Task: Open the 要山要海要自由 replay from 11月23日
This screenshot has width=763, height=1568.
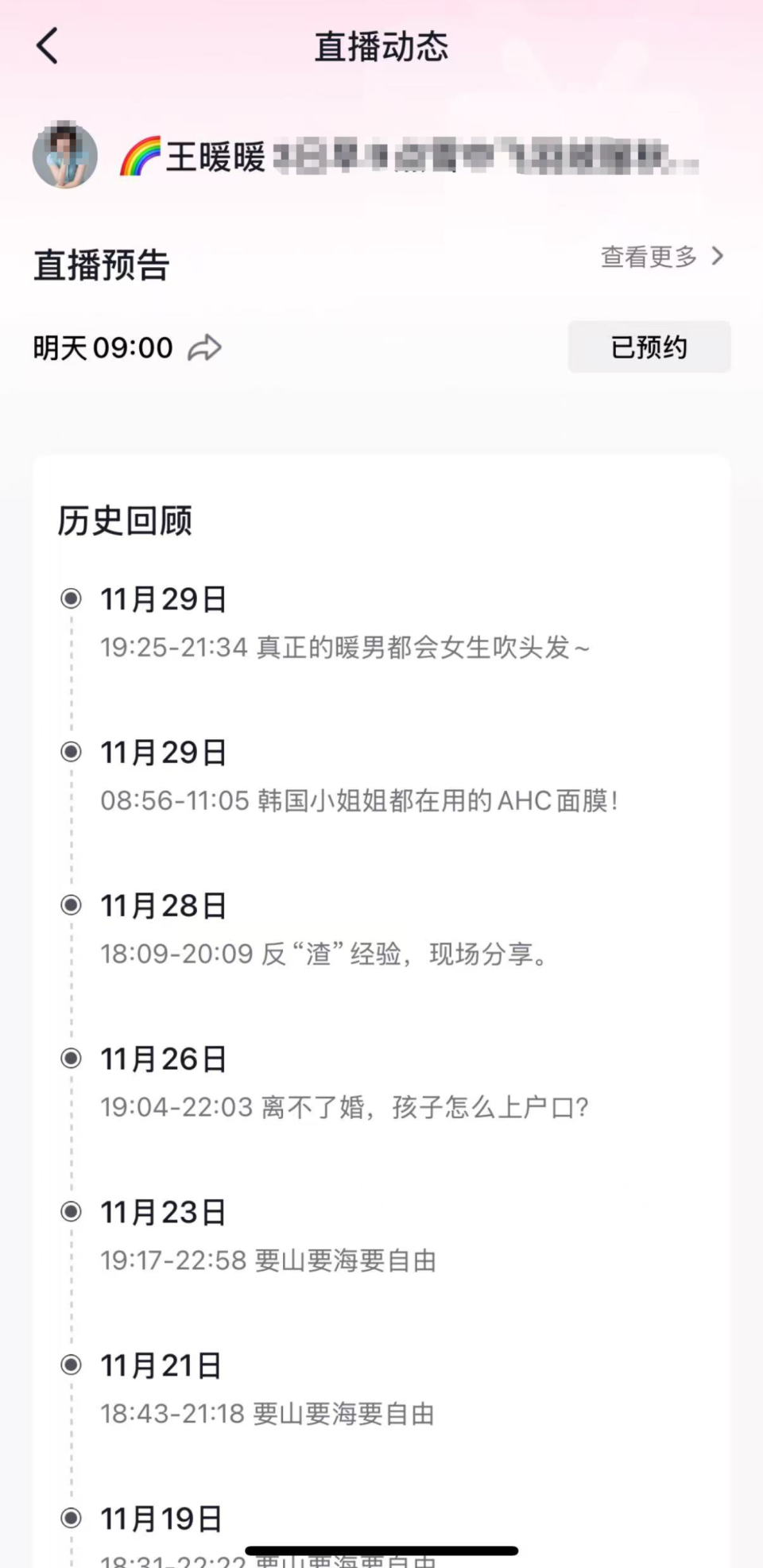Action: (x=270, y=1260)
